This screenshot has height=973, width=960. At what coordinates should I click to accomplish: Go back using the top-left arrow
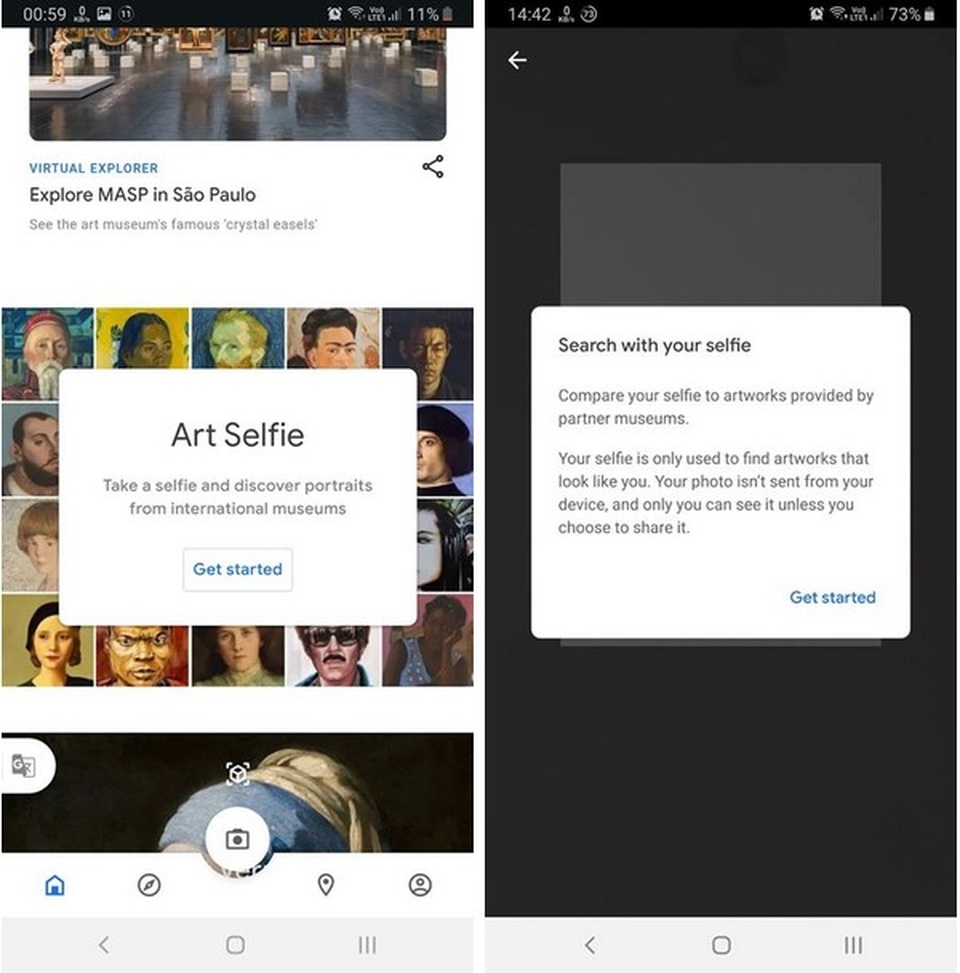[x=517, y=61]
